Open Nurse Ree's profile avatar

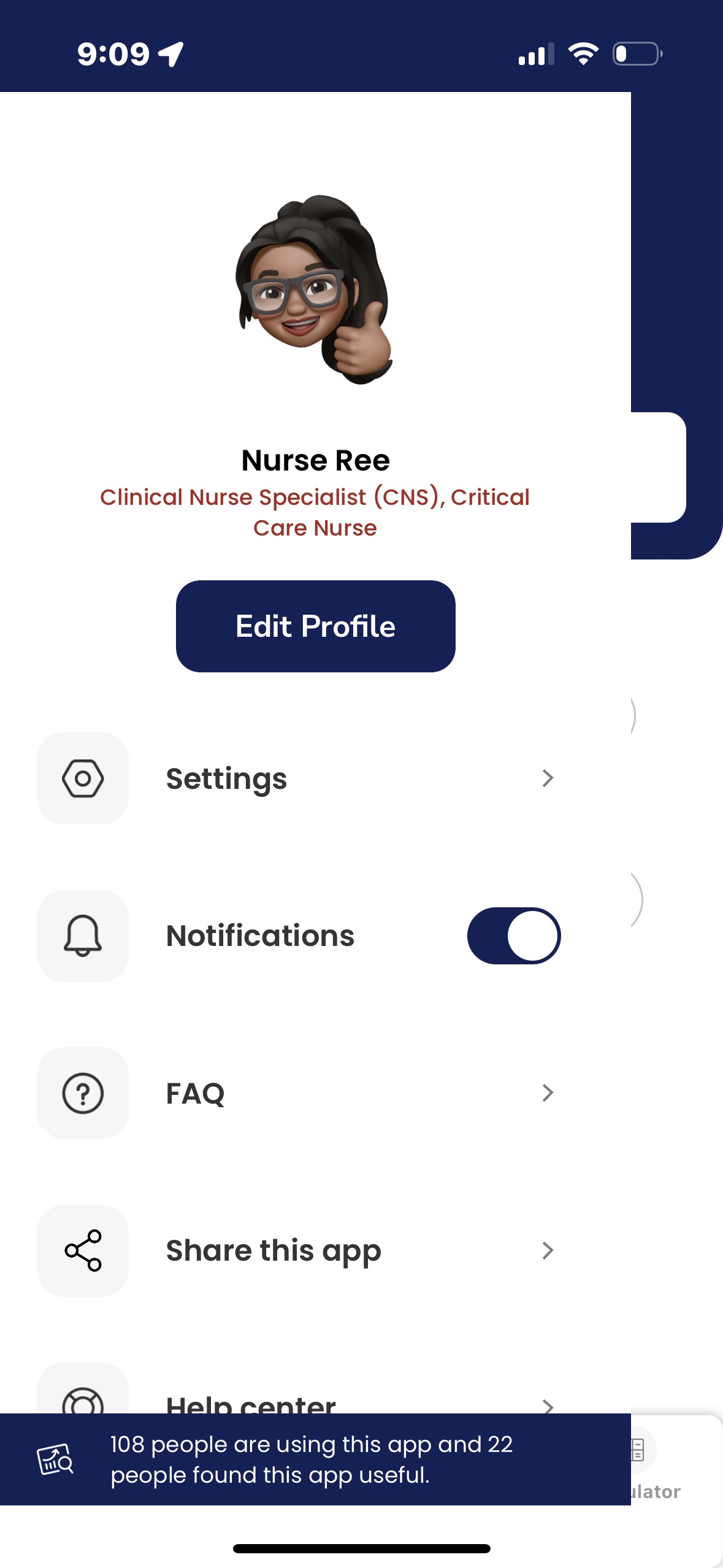pos(313,294)
